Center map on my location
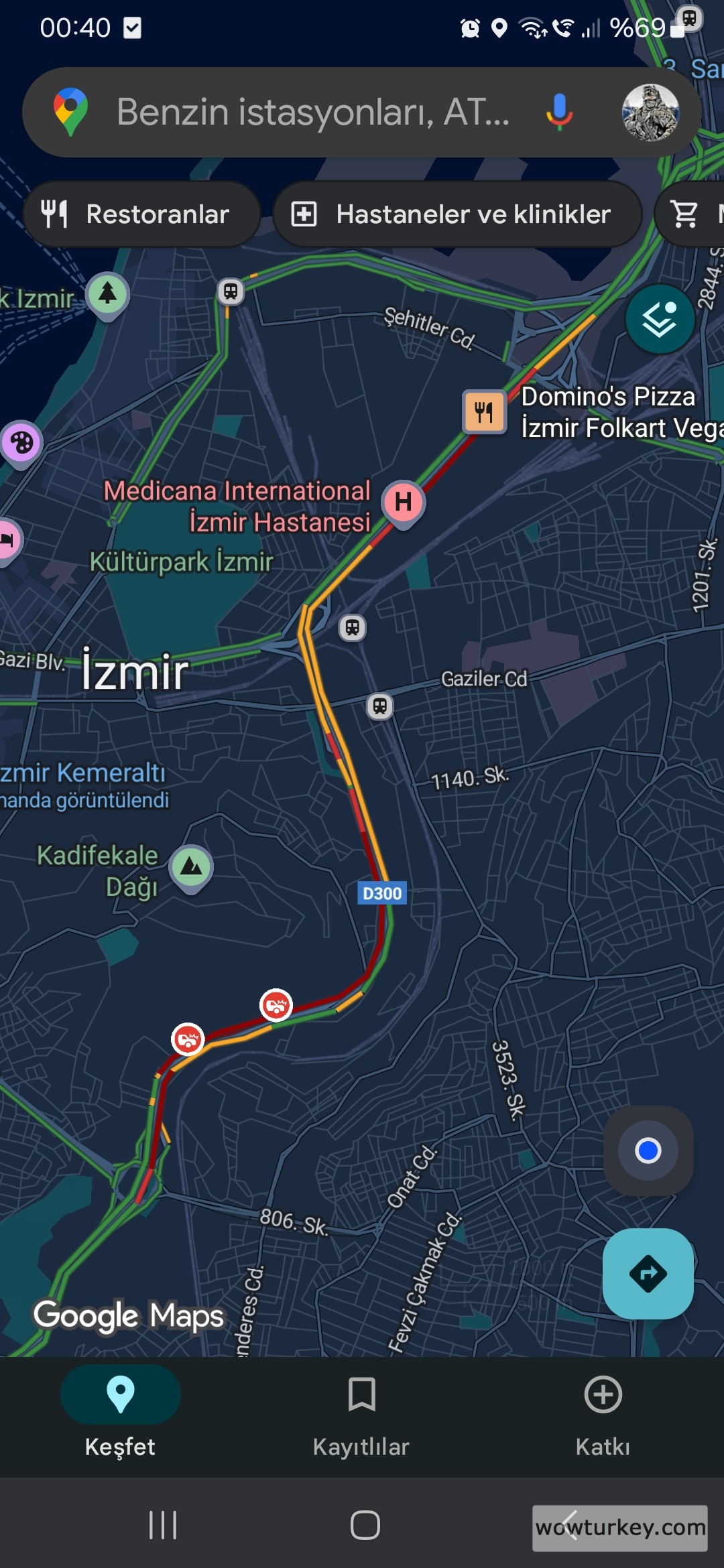Viewport: 724px width, 1568px height. click(648, 1151)
